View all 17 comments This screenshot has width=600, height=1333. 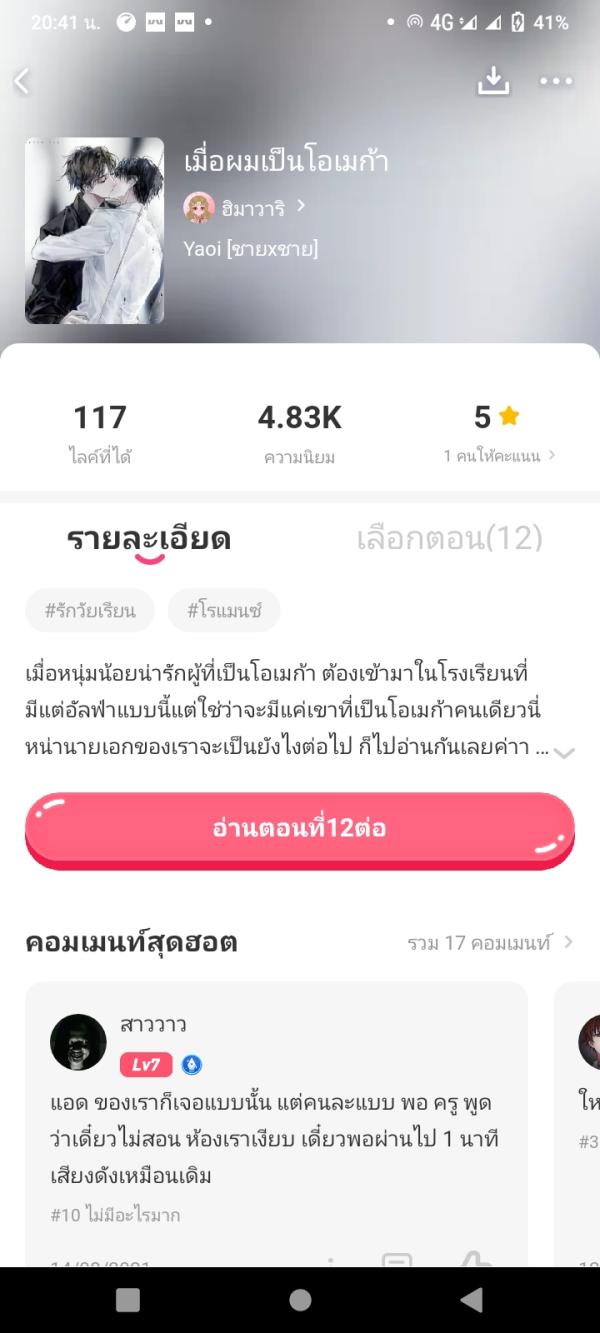coord(490,942)
